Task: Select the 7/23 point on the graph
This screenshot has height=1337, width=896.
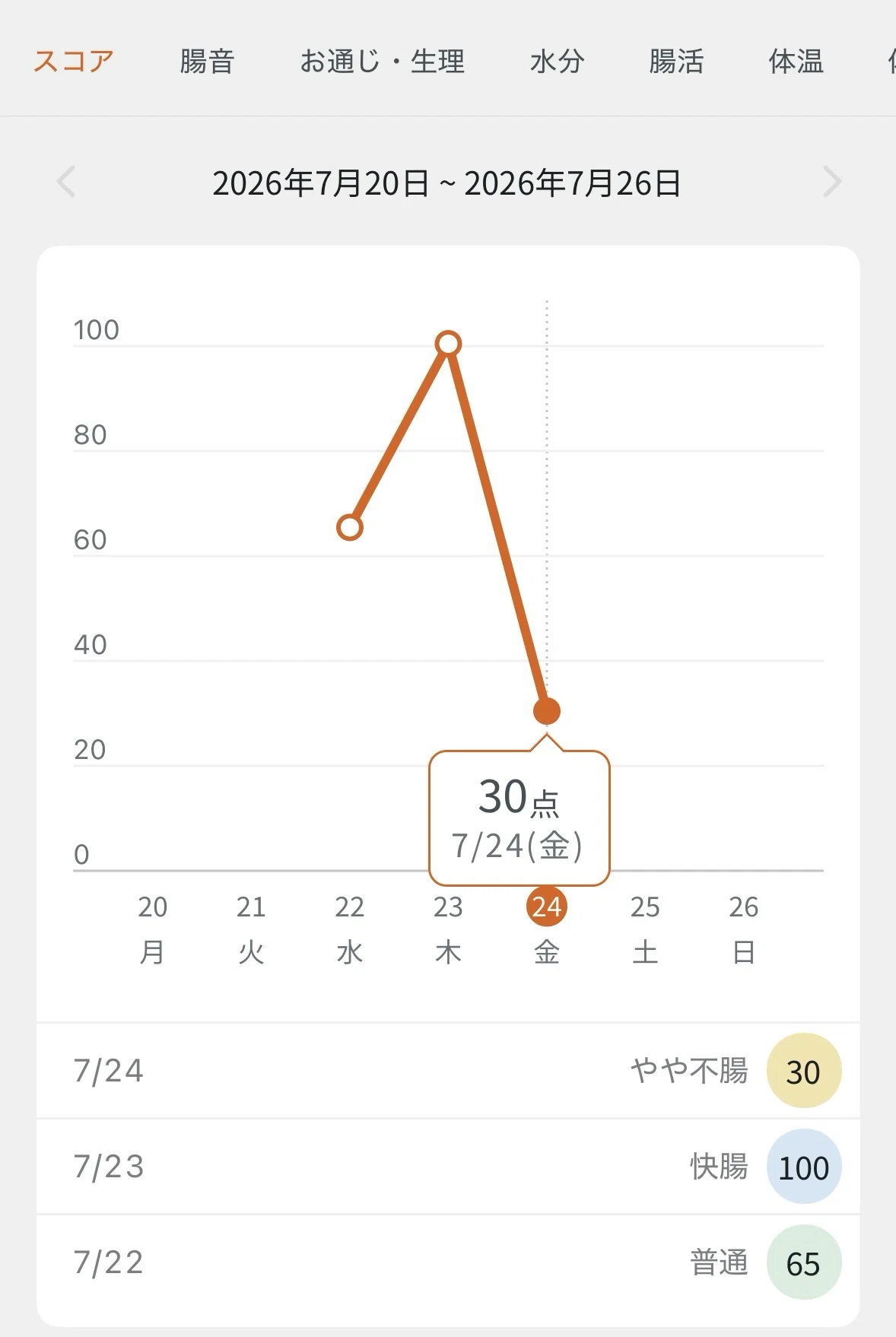Action: click(x=449, y=344)
